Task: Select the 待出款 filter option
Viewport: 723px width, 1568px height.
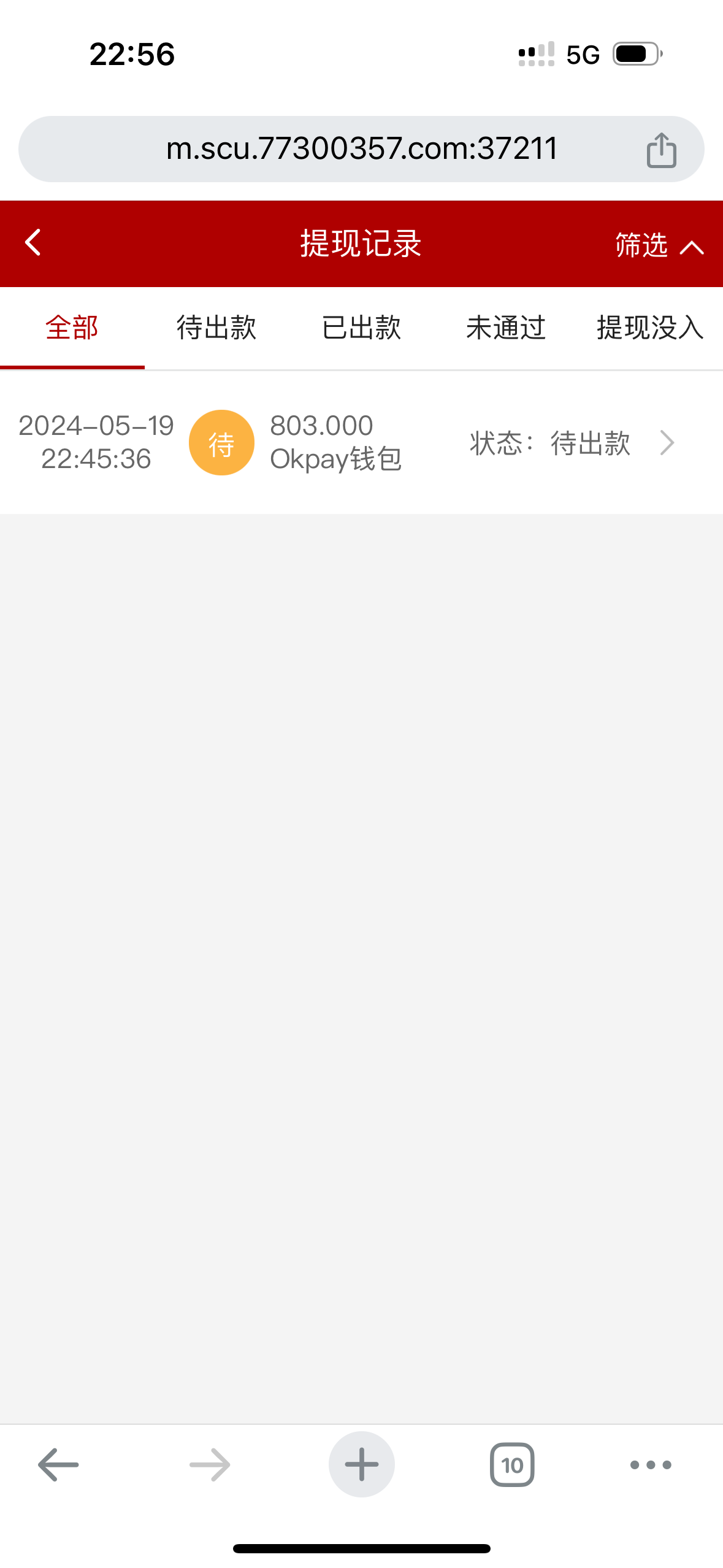Action: [216, 329]
